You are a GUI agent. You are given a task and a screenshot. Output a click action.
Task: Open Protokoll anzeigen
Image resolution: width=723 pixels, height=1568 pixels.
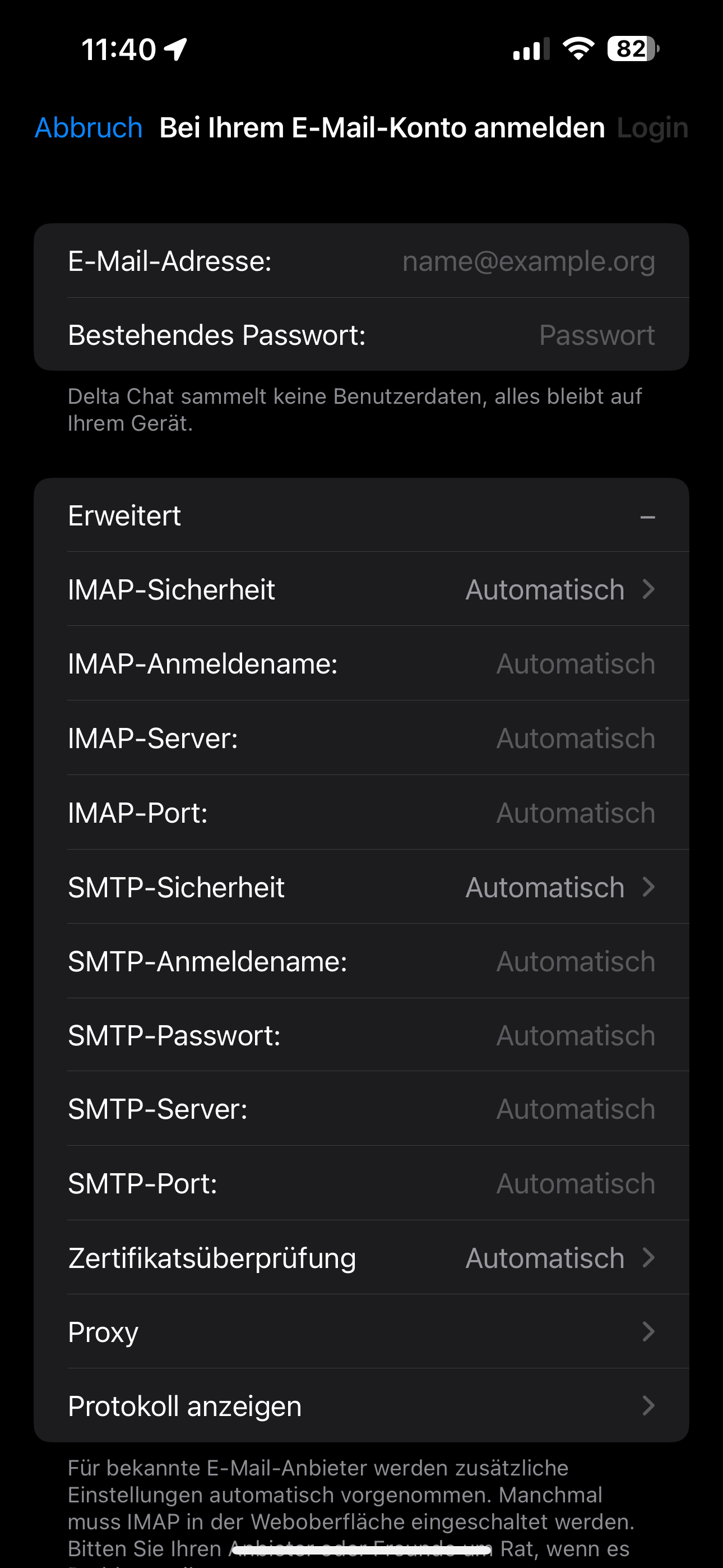pyautogui.click(x=361, y=1405)
